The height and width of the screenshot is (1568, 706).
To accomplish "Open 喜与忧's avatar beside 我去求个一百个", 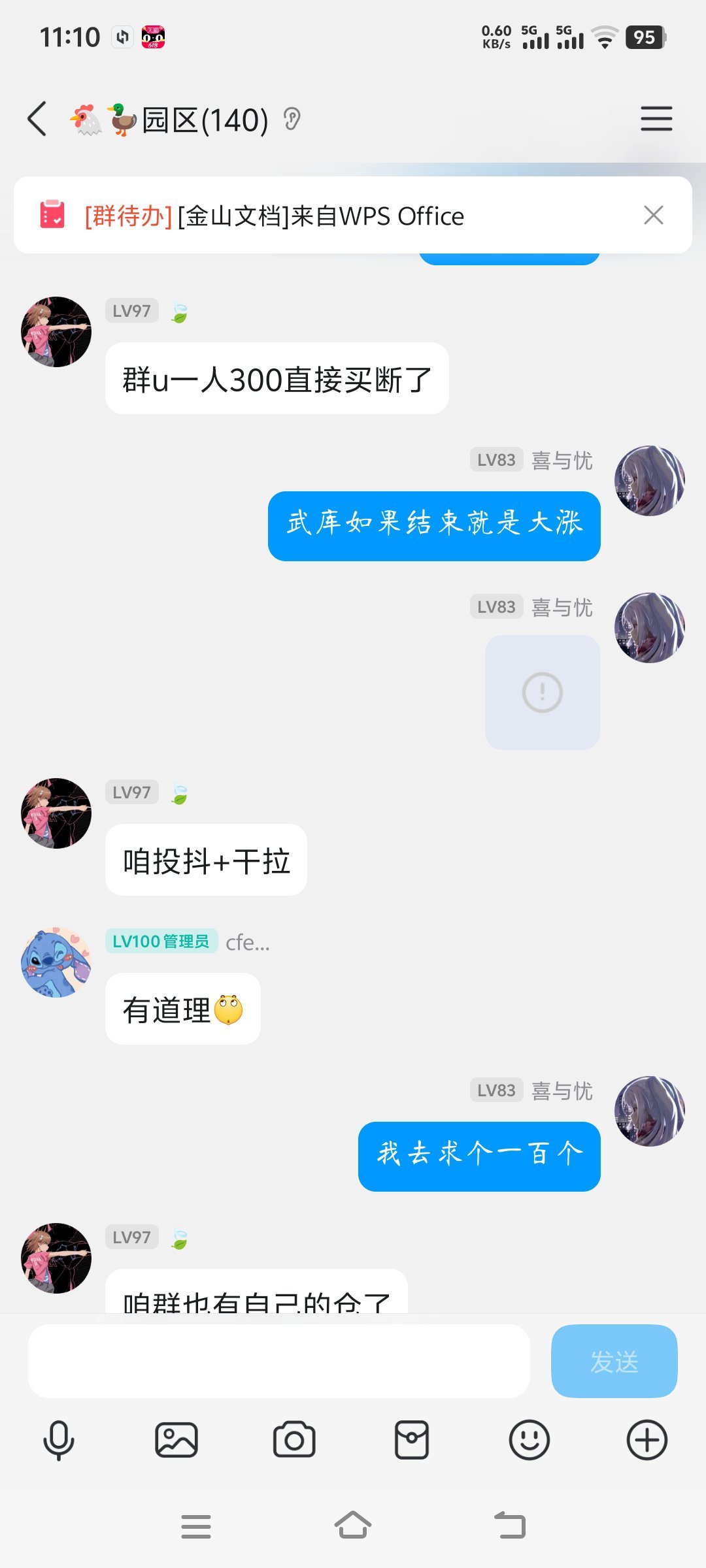I will pyautogui.click(x=649, y=1111).
